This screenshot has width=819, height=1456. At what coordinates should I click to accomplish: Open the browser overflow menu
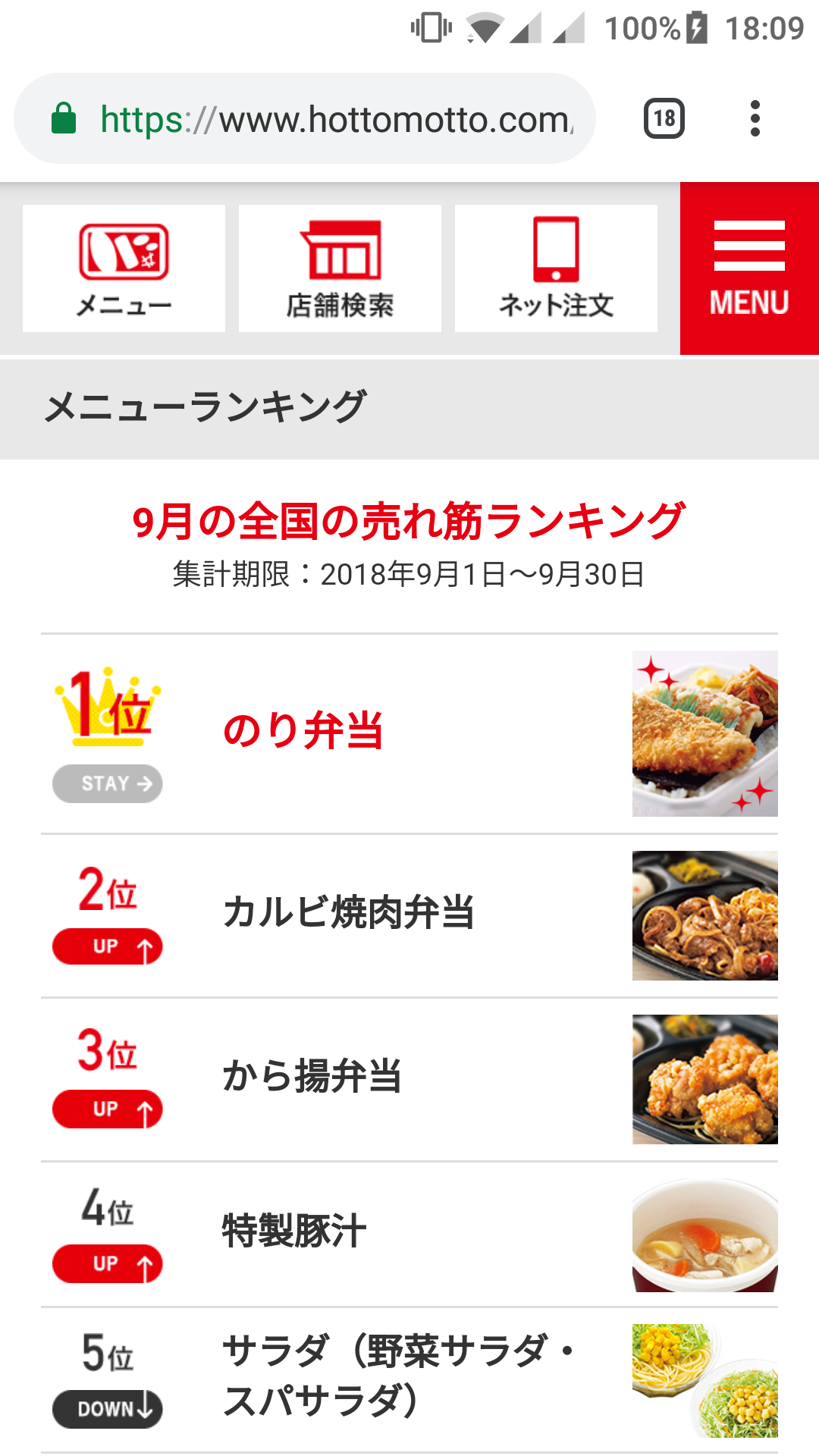755,119
